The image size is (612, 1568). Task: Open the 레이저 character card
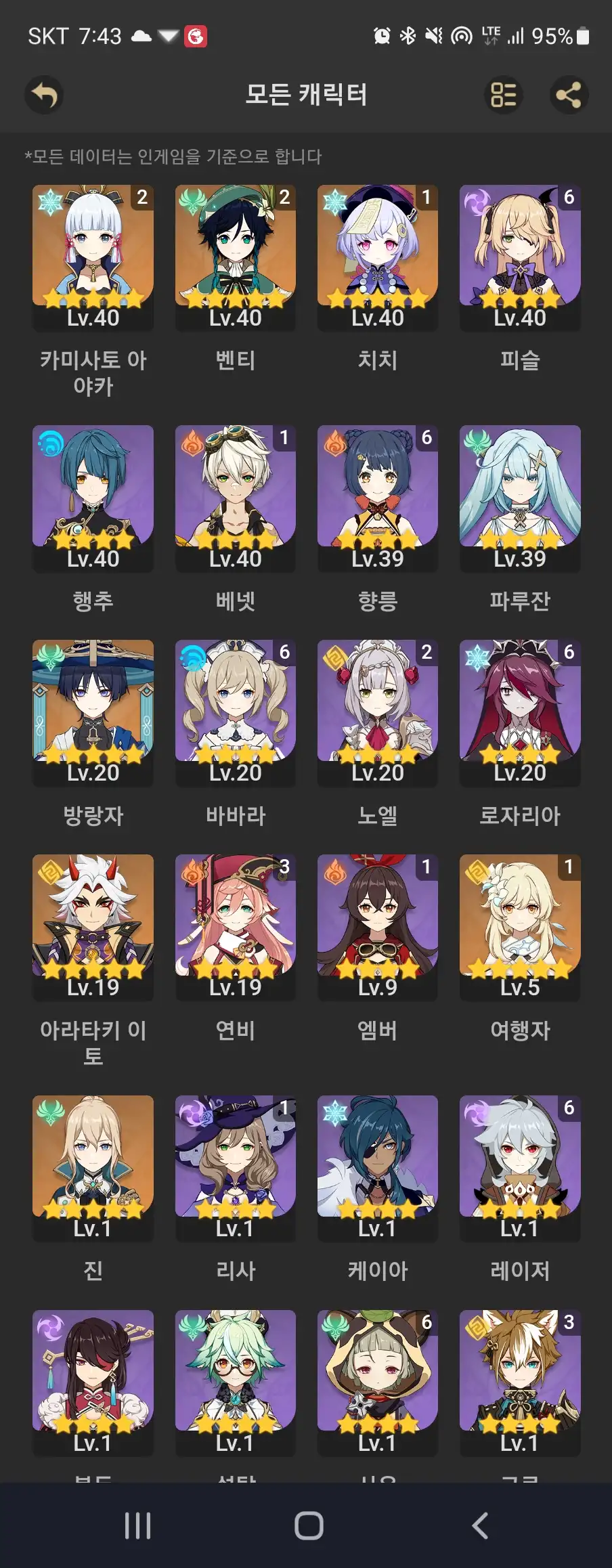(x=520, y=1168)
